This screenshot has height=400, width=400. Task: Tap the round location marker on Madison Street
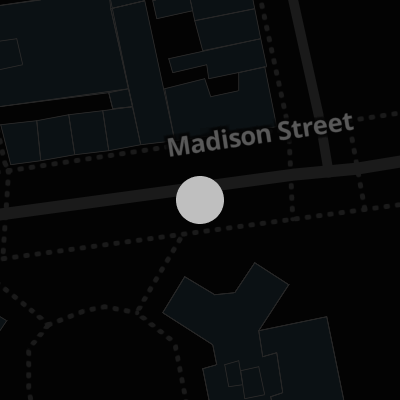(200, 200)
